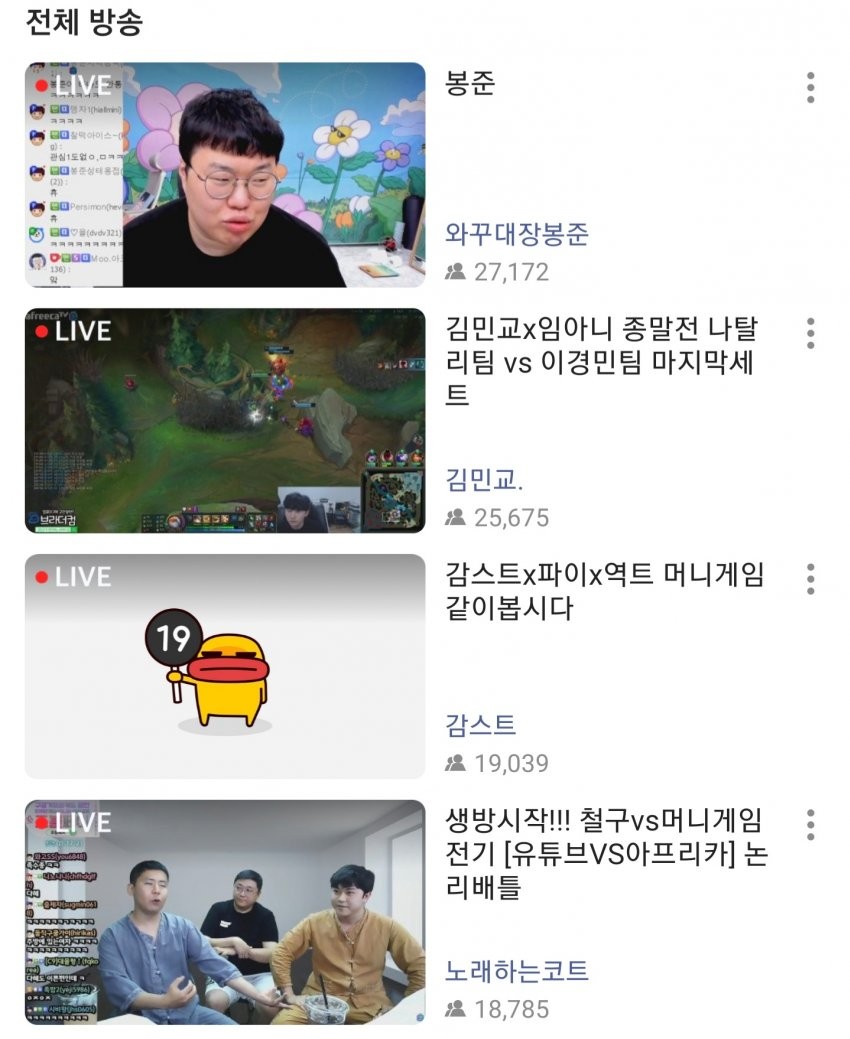Viewport: 850px width, 1039px height.
Task: Watch 김민교x임아니 종말전 live stream
Action: click(x=225, y=420)
